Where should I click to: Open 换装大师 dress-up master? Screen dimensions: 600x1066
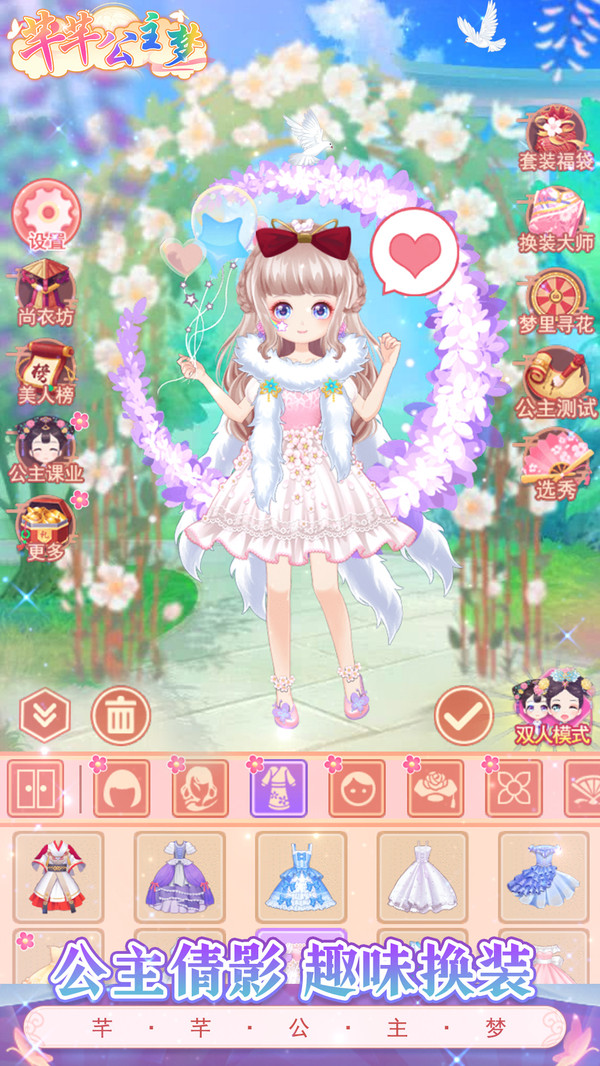[x=555, y=216]
